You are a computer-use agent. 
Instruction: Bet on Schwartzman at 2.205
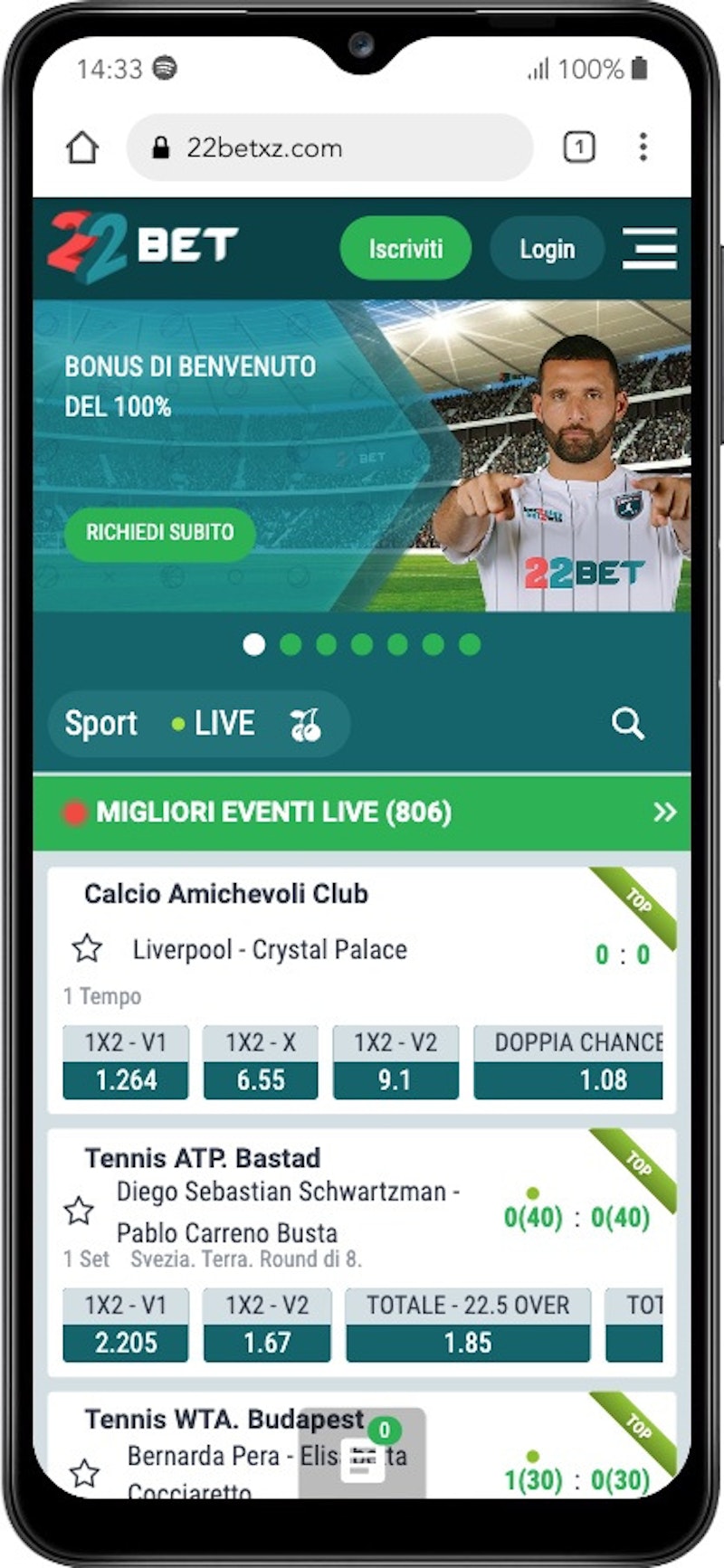[x=126, y=1343]
